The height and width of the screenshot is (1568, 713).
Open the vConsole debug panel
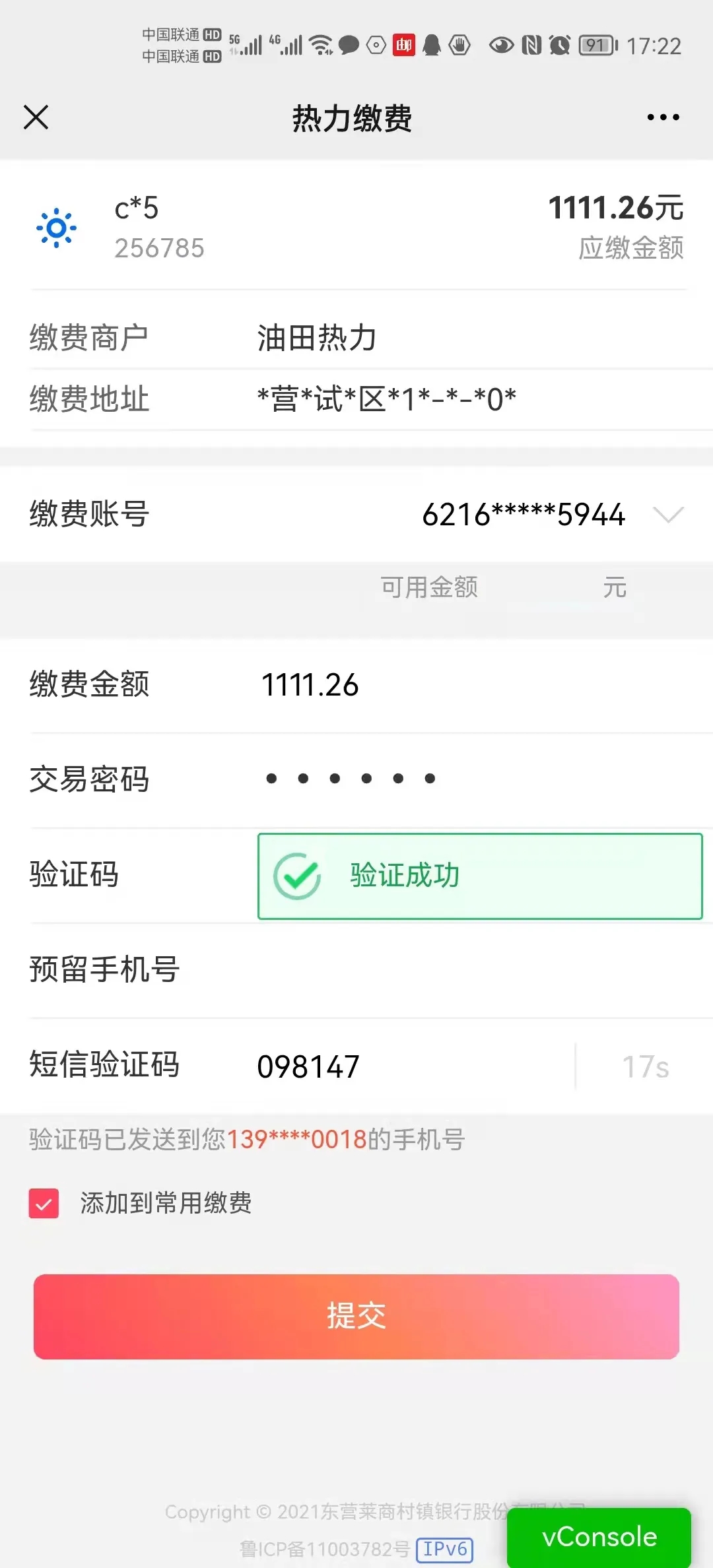pos(599,1536)
